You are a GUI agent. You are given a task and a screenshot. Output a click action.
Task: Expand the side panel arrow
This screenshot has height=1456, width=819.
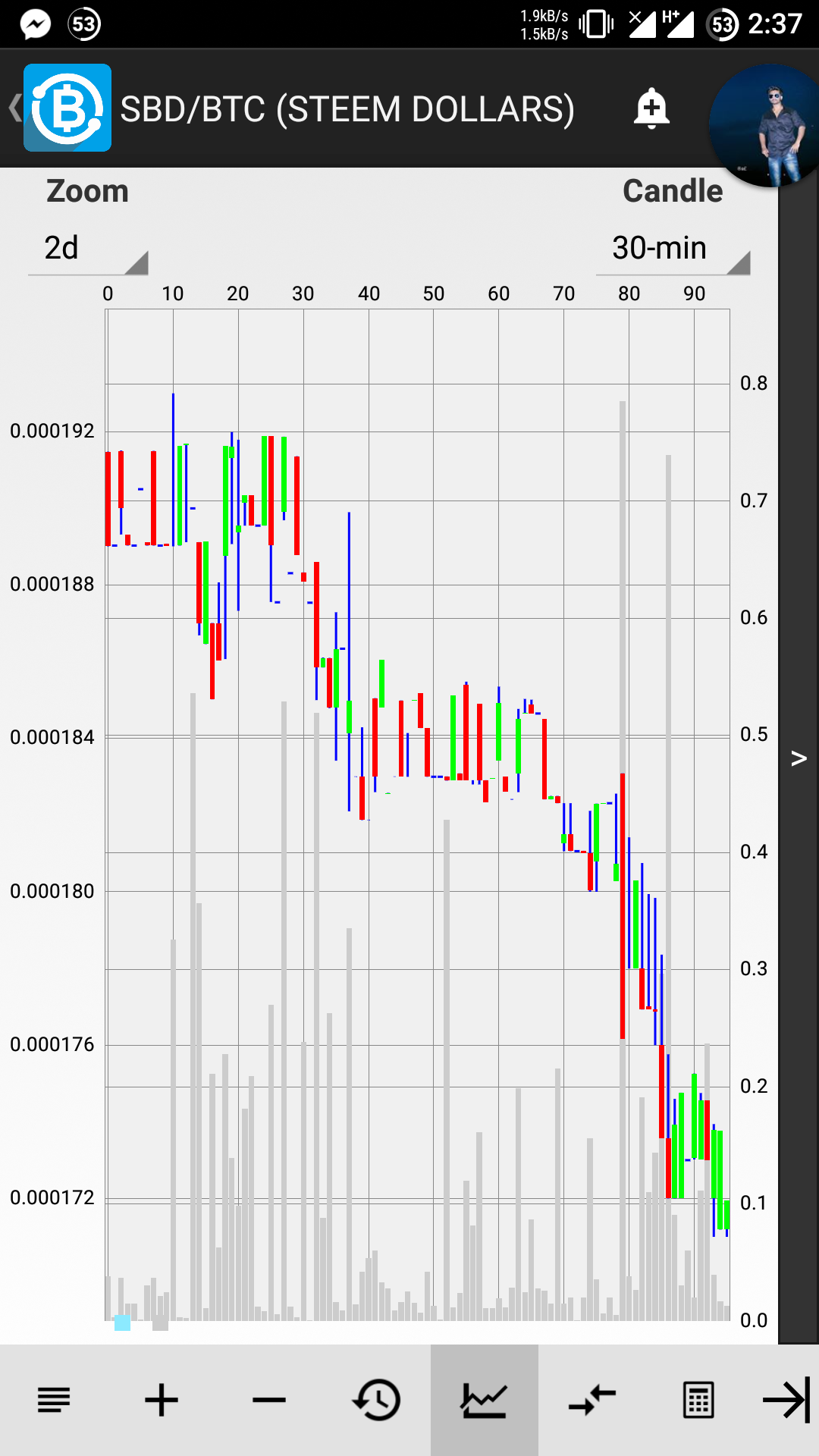[x=799, y=758]
